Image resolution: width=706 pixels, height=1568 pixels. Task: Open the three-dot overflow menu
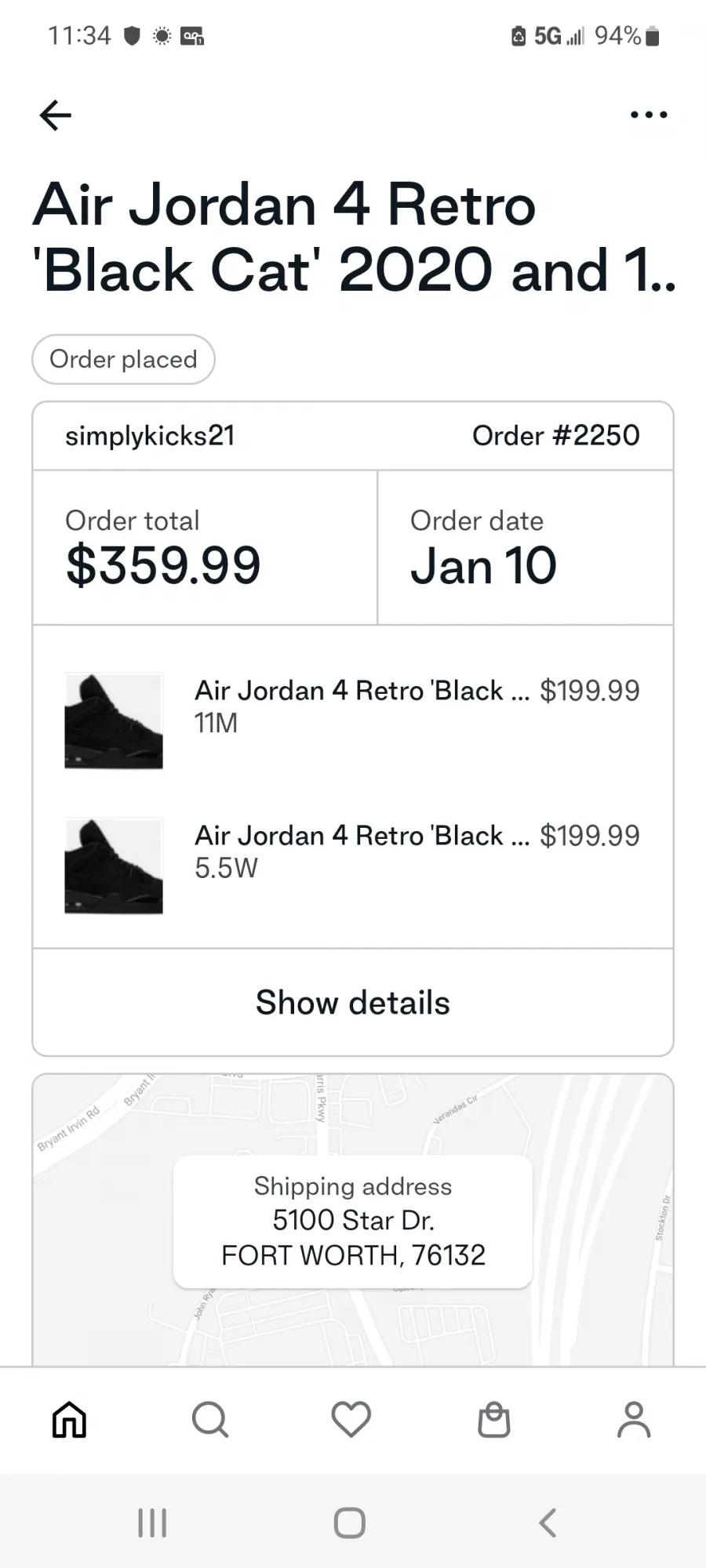point(649,114)
